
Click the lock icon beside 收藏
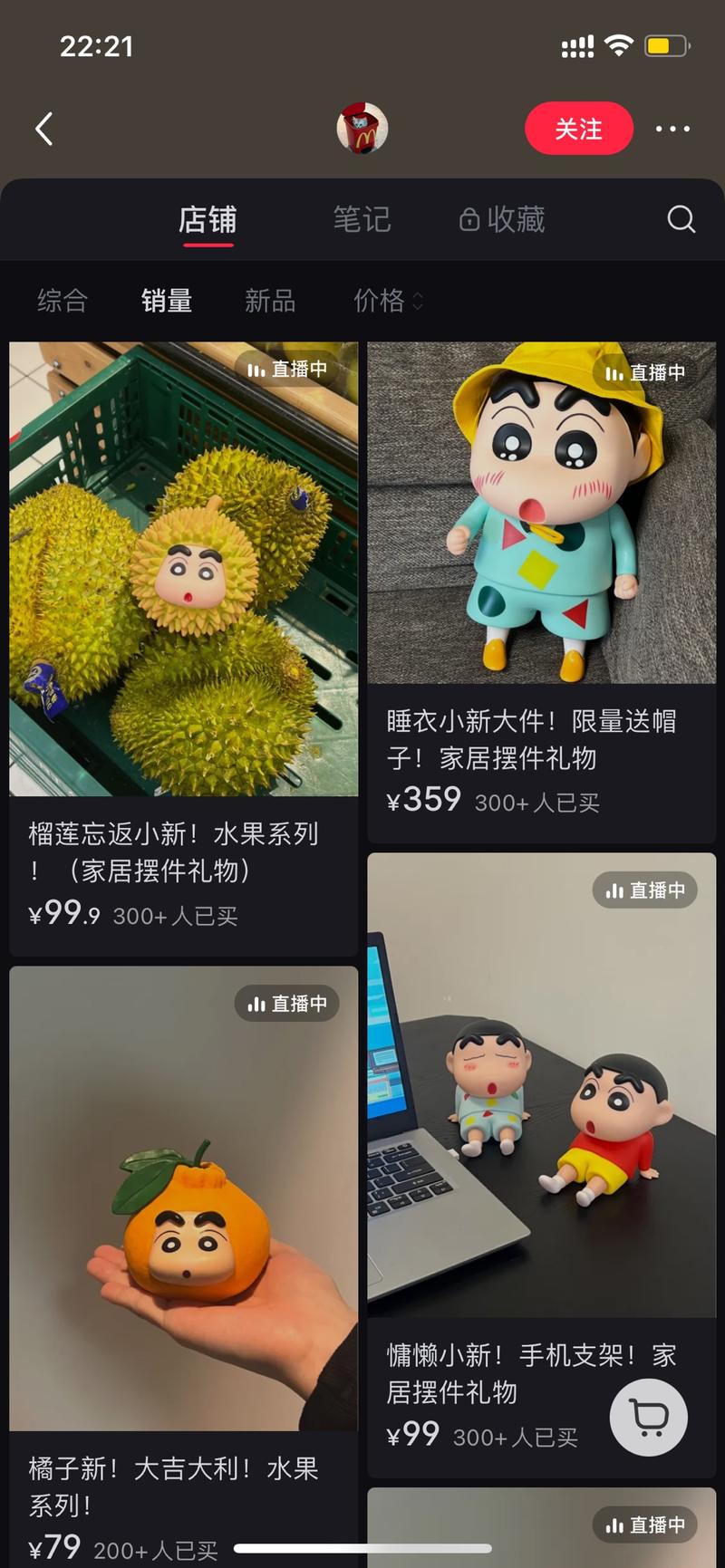coord(468,219)
